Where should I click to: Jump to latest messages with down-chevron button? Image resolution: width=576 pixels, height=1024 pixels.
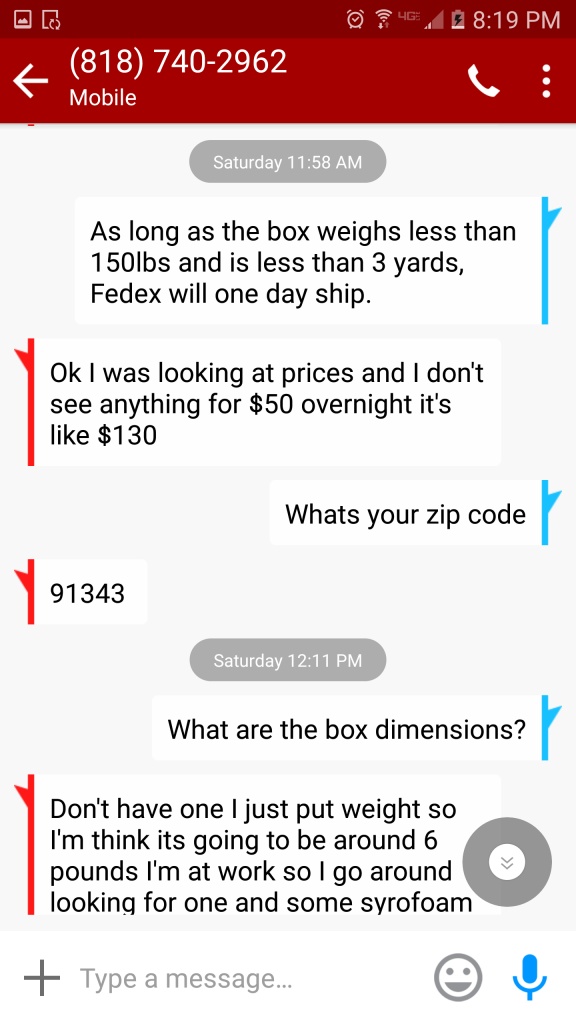point(507,861)
